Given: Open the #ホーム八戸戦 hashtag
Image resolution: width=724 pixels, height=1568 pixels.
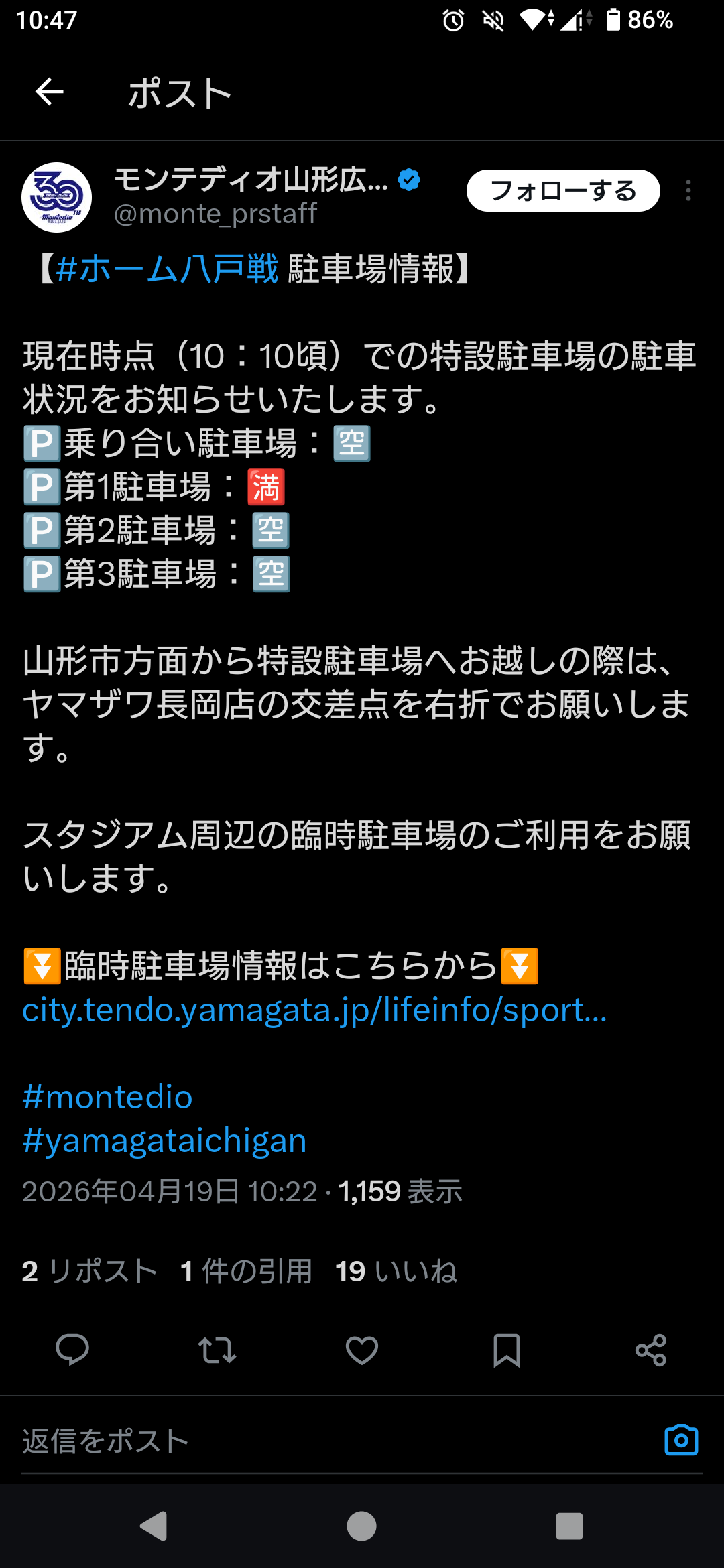Looking at the screenshot, I should coord(166,269).
